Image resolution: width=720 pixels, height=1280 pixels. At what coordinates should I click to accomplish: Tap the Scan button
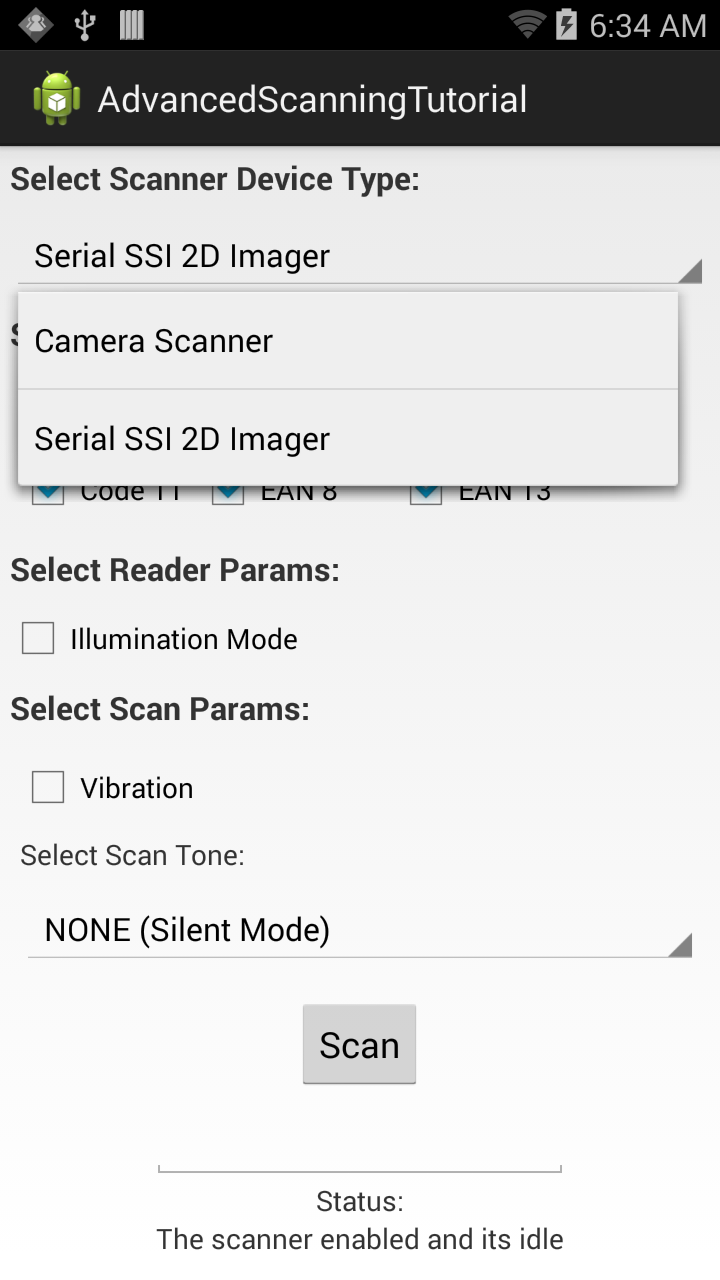(359, 1044)
